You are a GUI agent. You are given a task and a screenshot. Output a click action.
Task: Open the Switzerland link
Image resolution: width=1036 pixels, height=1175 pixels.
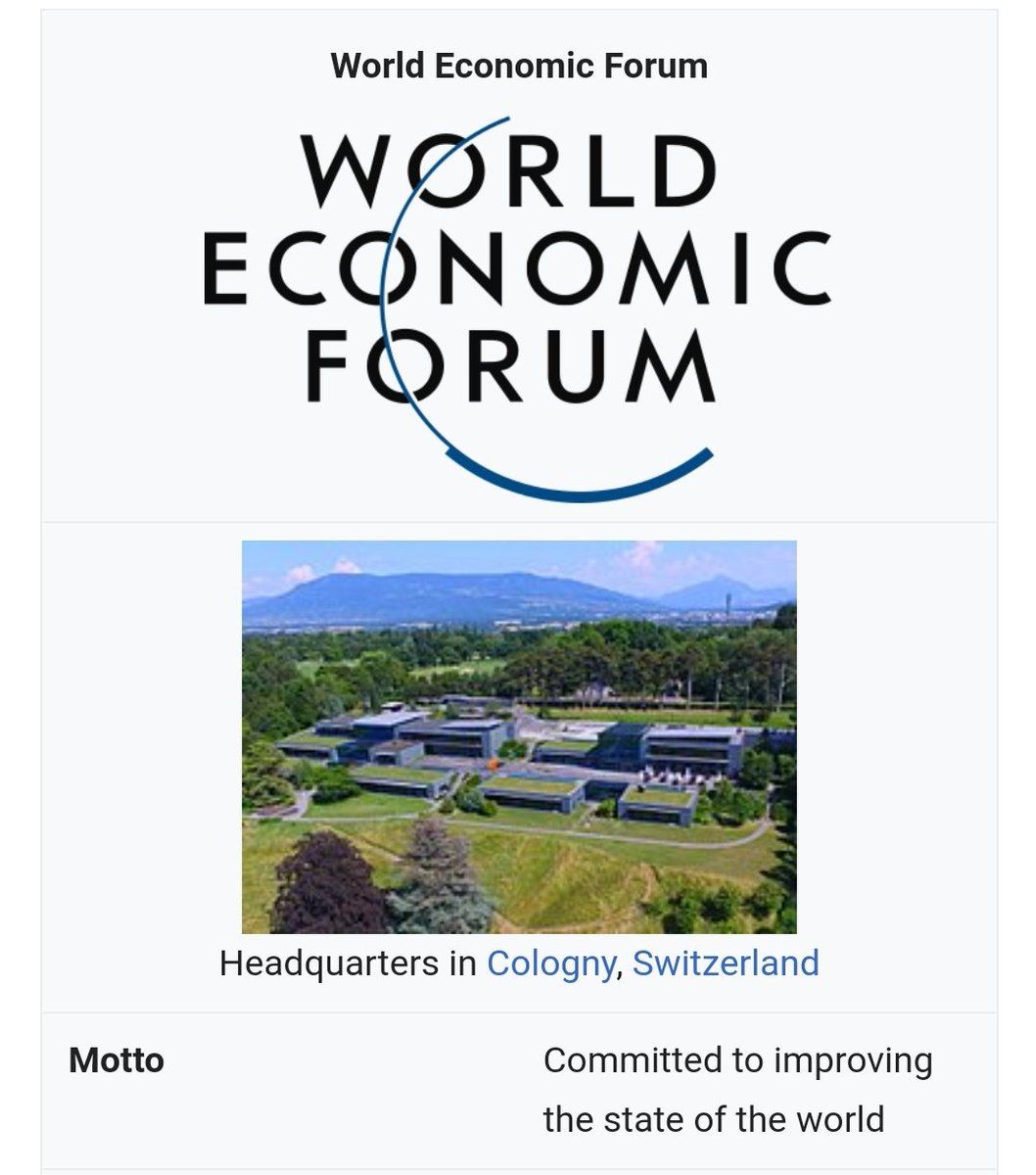tap(726, 963)
